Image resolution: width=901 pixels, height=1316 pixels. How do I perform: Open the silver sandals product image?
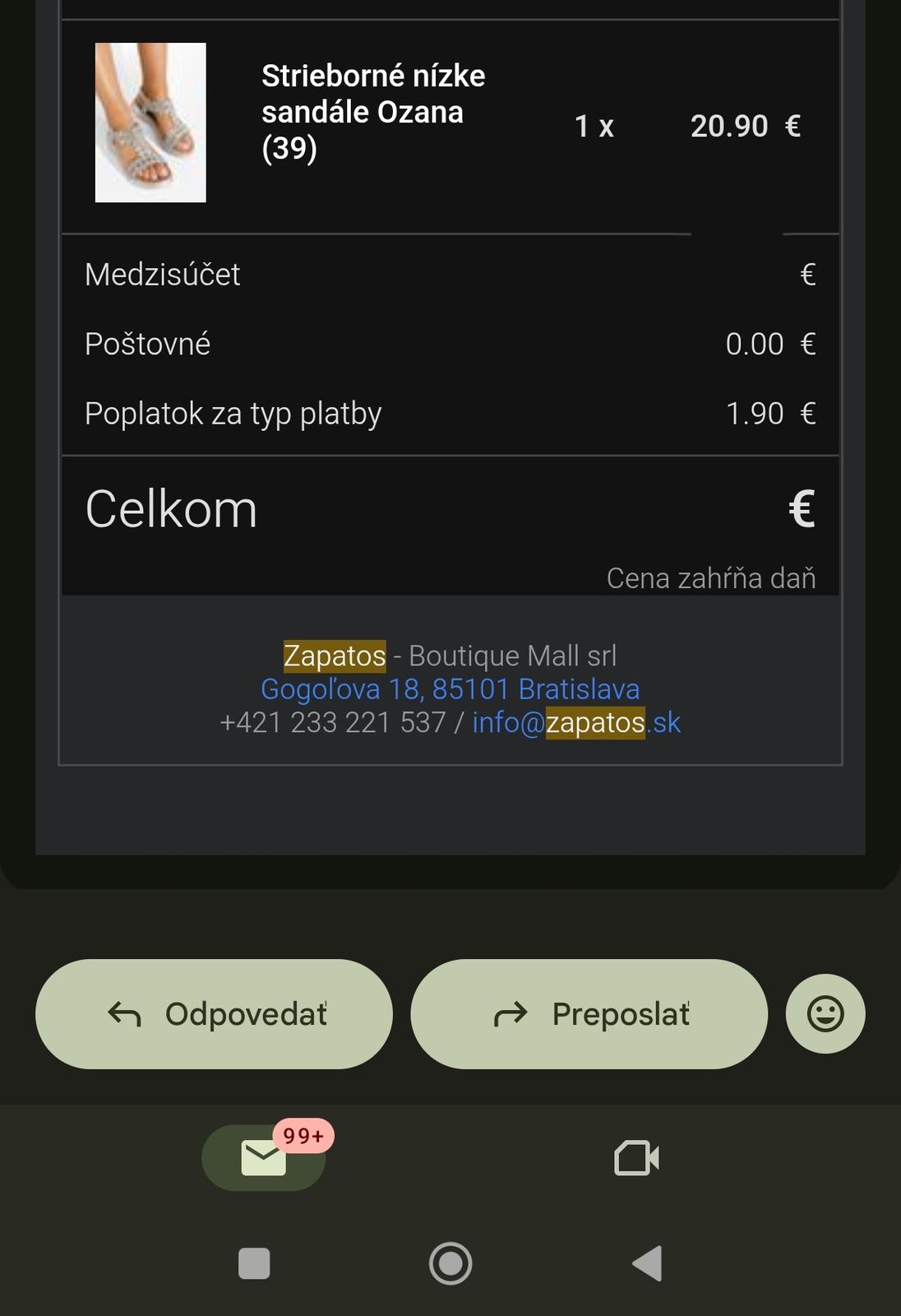[x=150, y=123]
